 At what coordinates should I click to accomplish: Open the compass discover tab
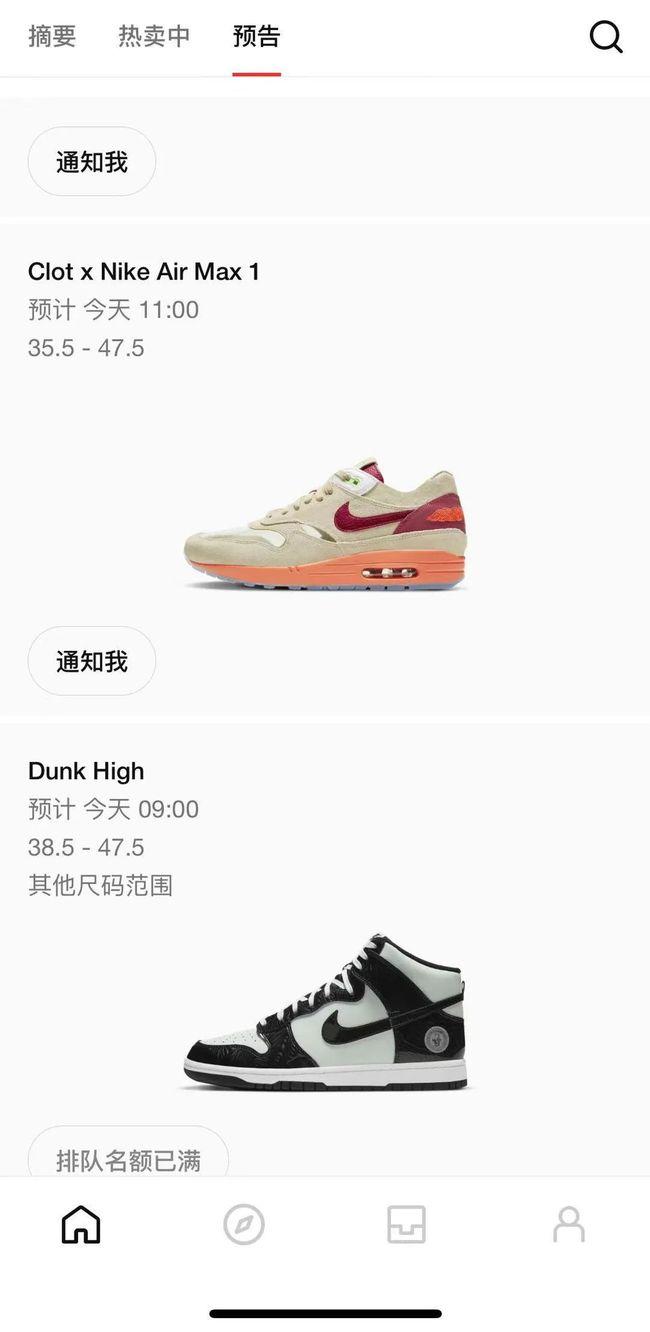244,1224
